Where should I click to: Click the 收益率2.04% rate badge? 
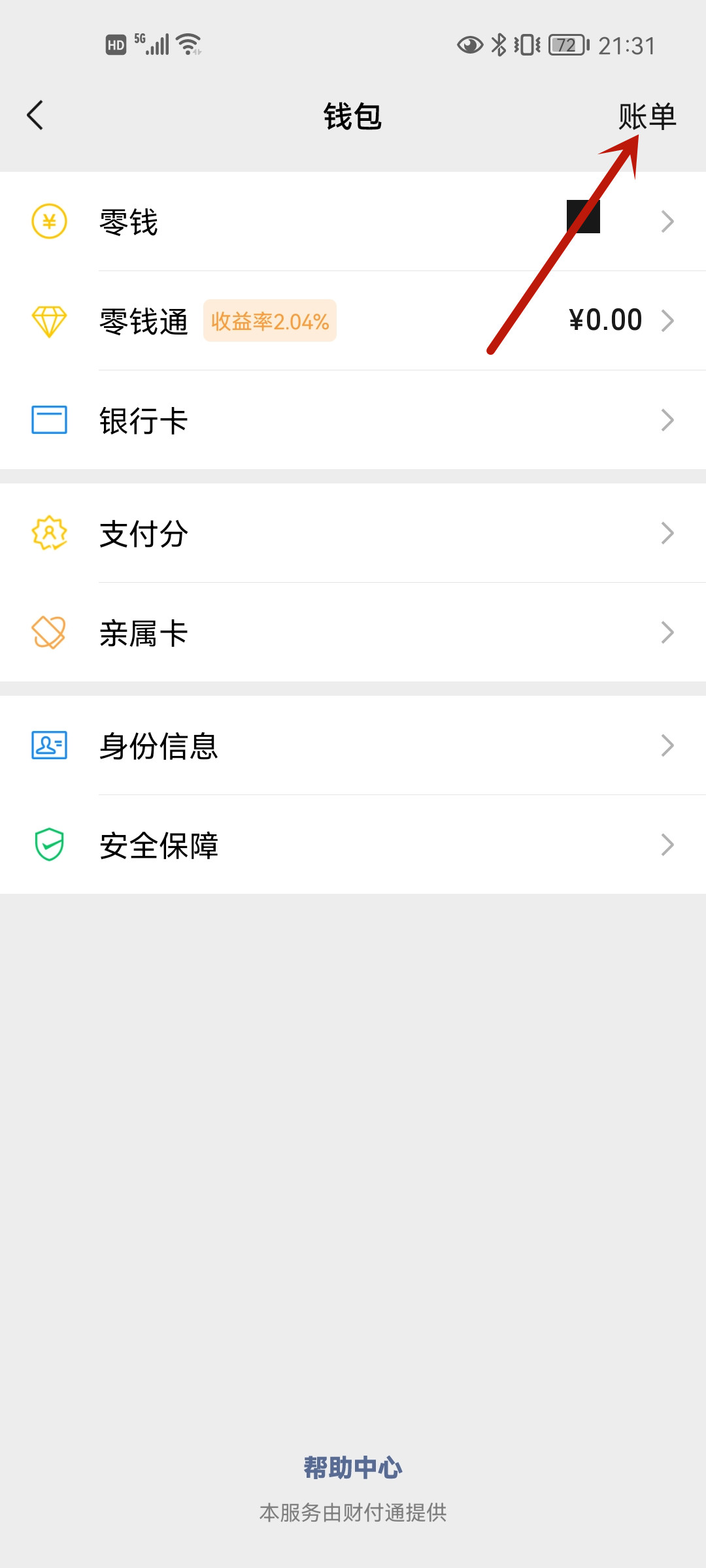269,320
